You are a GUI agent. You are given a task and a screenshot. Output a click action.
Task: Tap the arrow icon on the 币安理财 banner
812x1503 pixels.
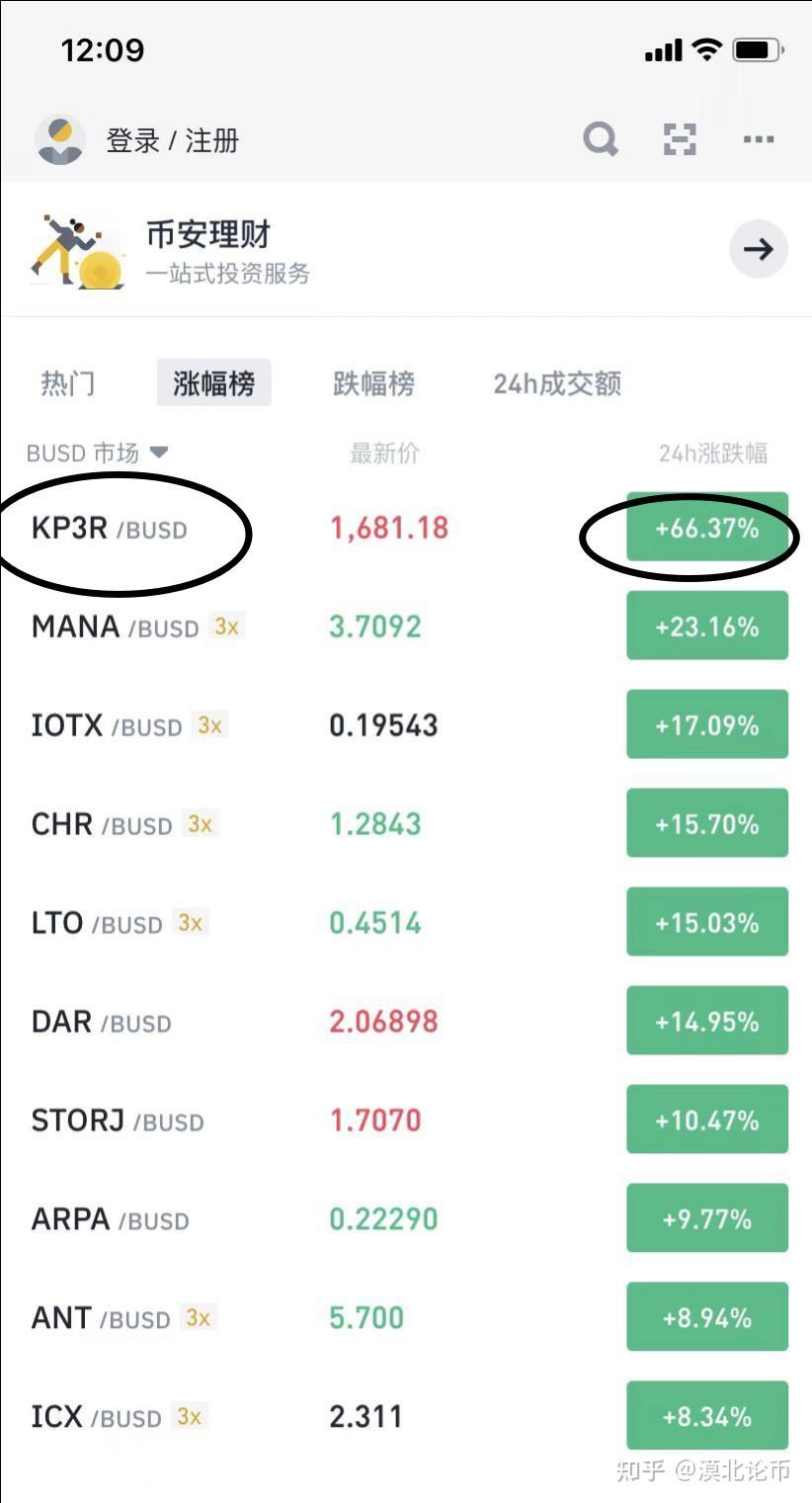pyautogui.click(x=758, y=249)
